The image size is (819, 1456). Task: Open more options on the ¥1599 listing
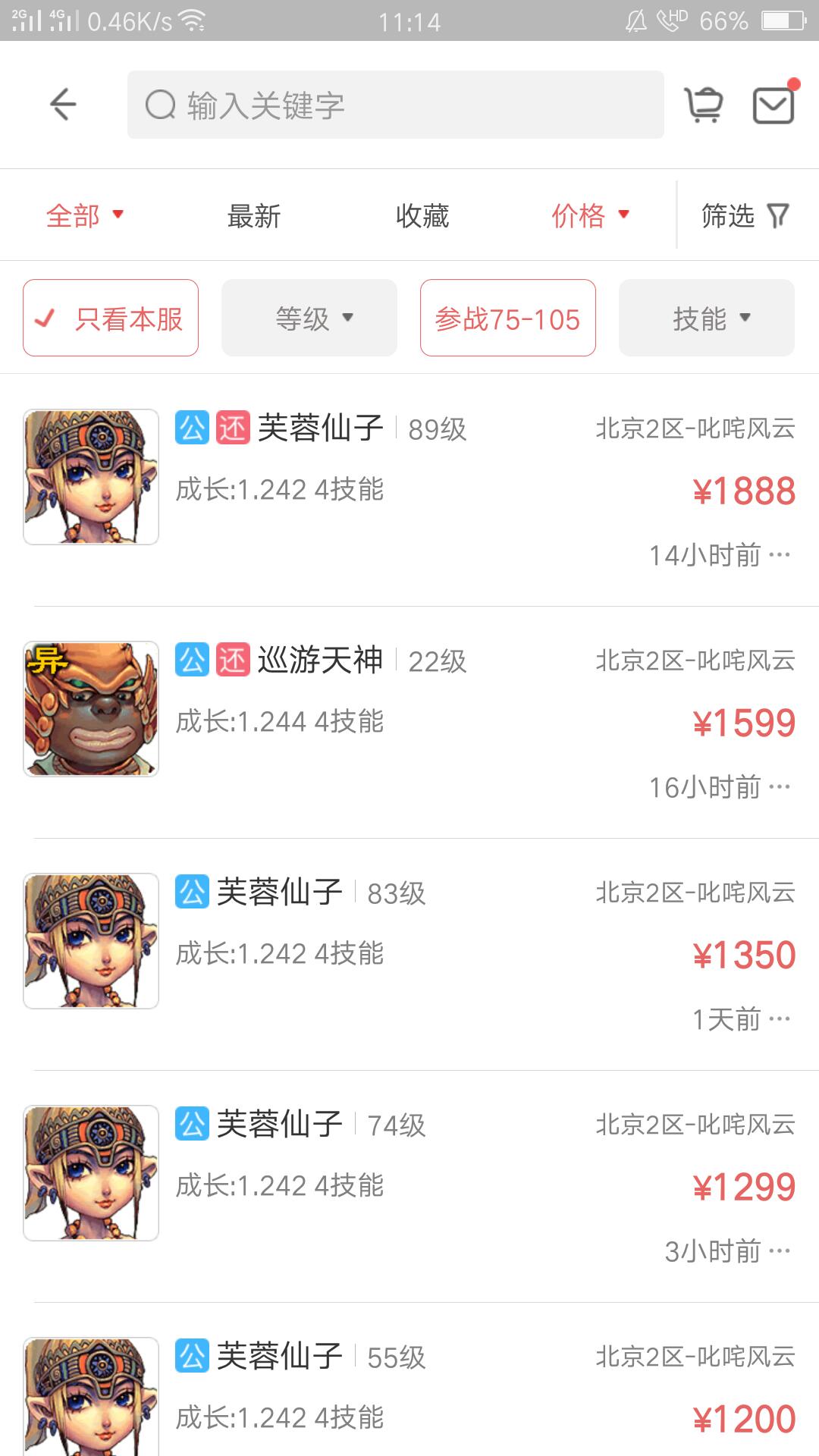pos(780,788)
